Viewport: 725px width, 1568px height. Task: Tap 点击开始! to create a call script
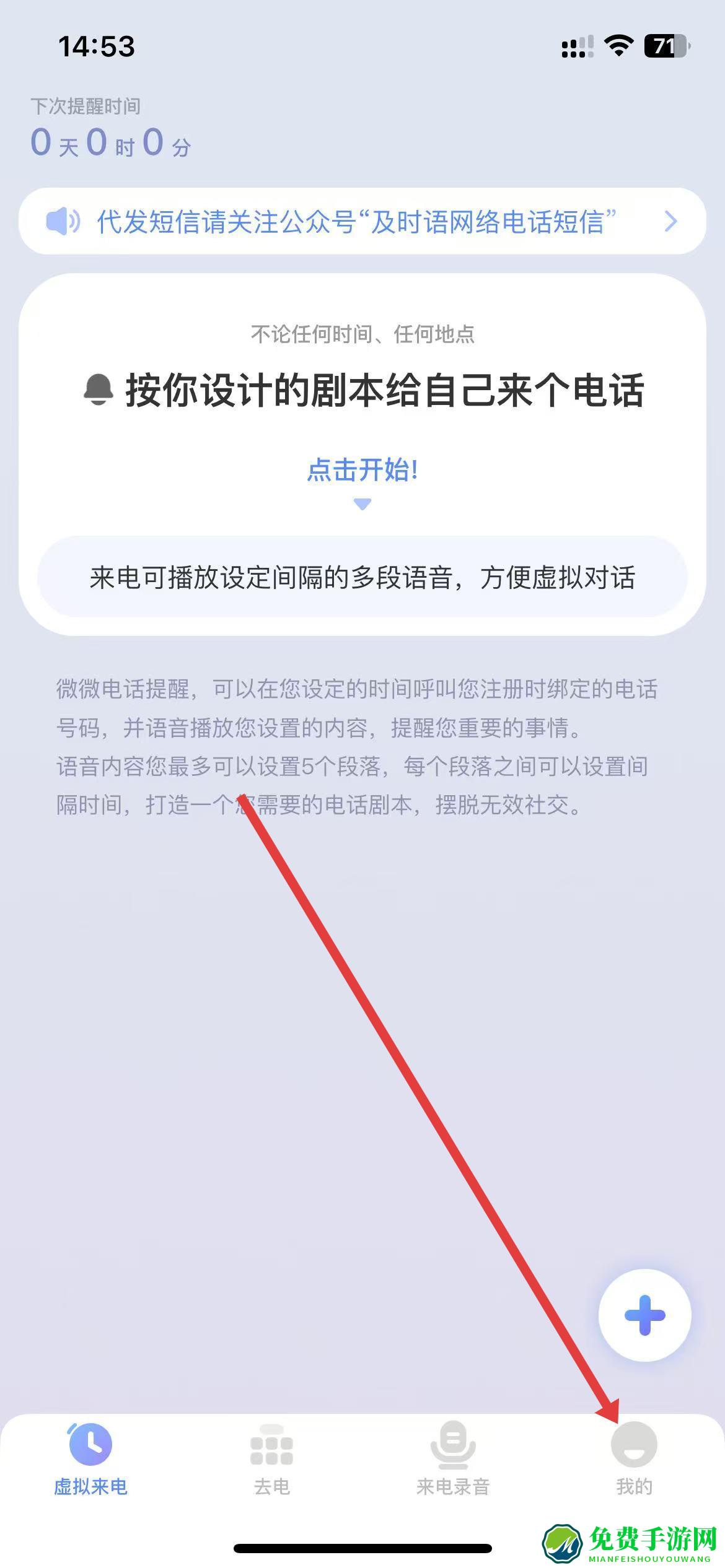tap(362, 470)
